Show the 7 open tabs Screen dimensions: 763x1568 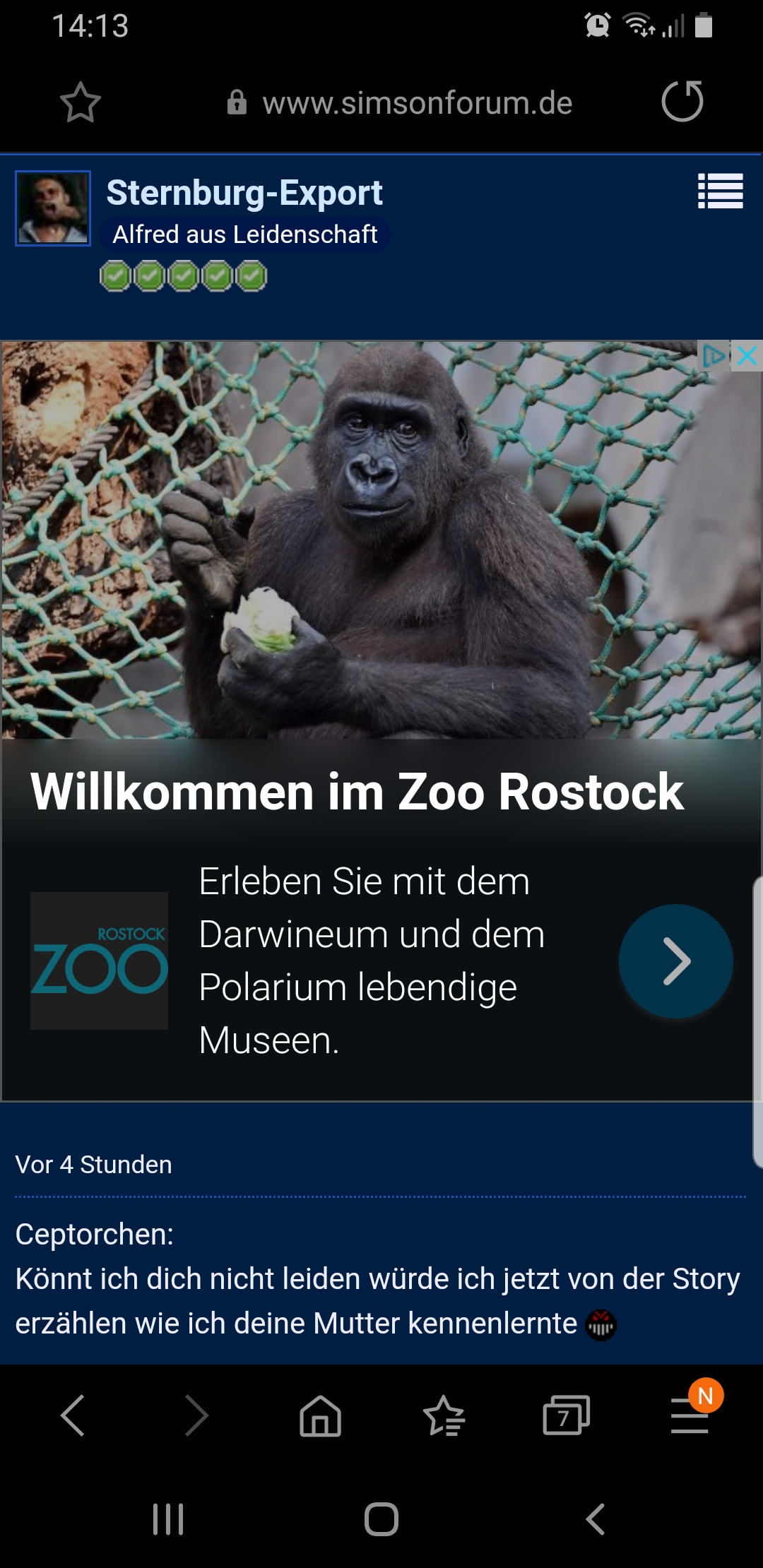click(566, 1415)
